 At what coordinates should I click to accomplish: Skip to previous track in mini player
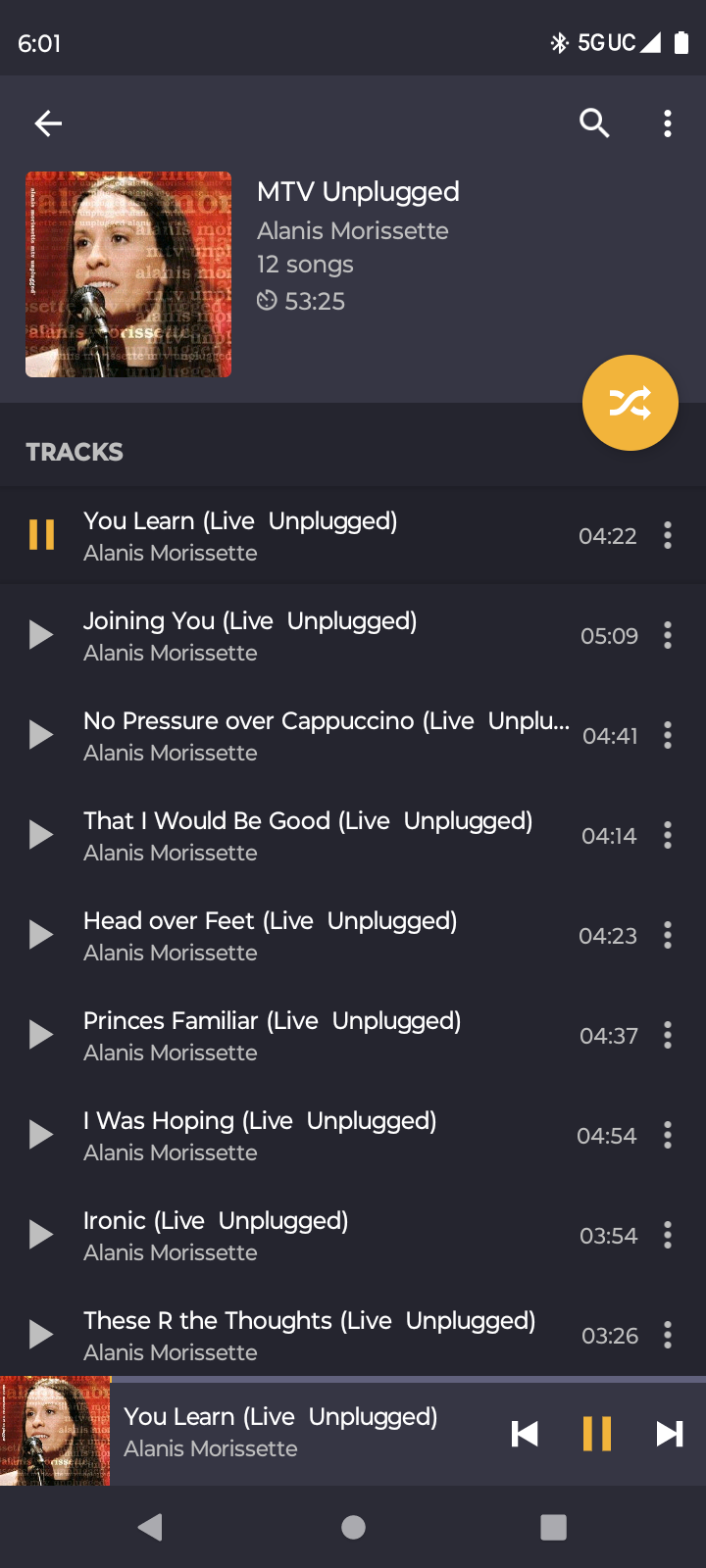[525, 1434]
